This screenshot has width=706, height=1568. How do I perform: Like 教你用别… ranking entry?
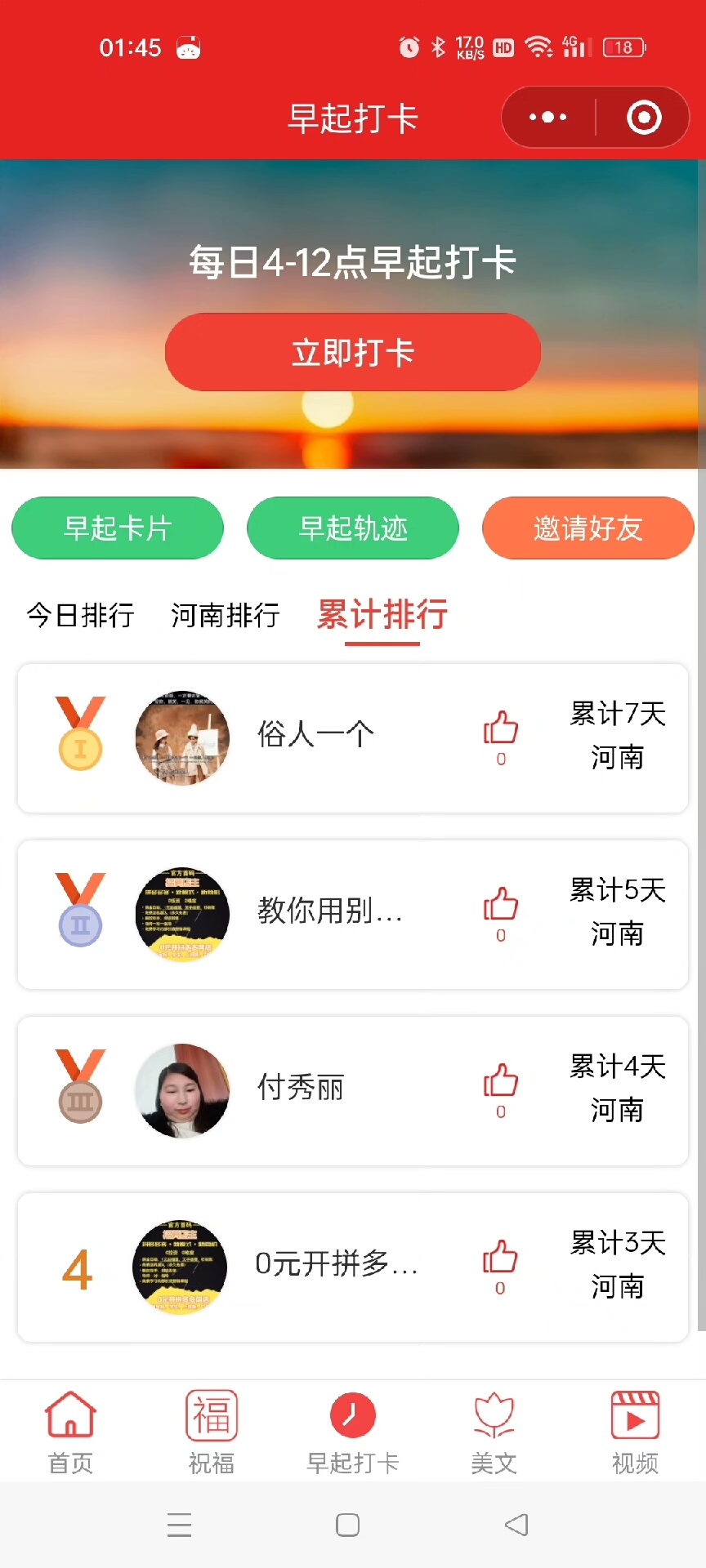coord(501,906)
